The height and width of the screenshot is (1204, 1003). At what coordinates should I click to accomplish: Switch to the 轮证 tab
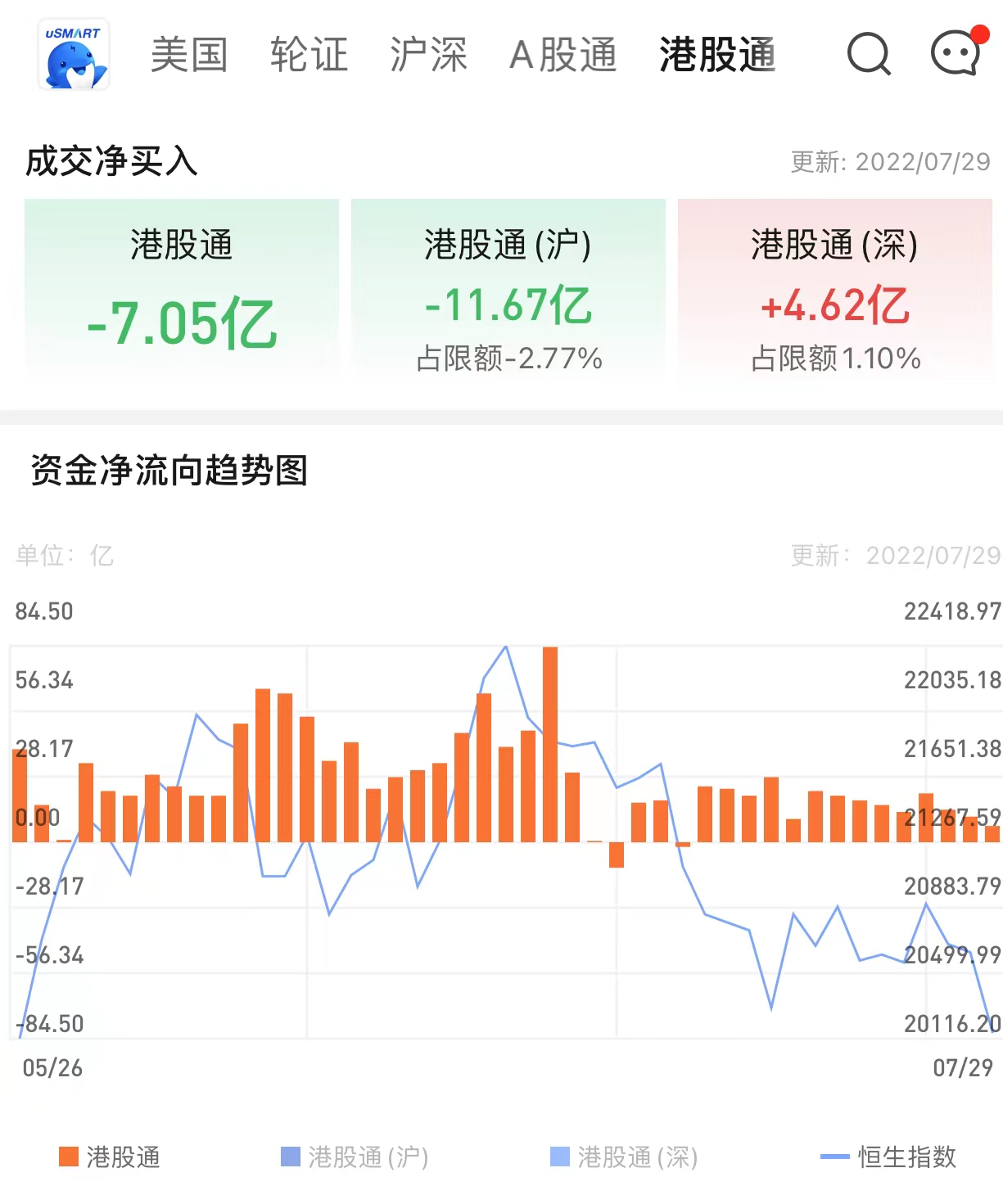[309, 55]
